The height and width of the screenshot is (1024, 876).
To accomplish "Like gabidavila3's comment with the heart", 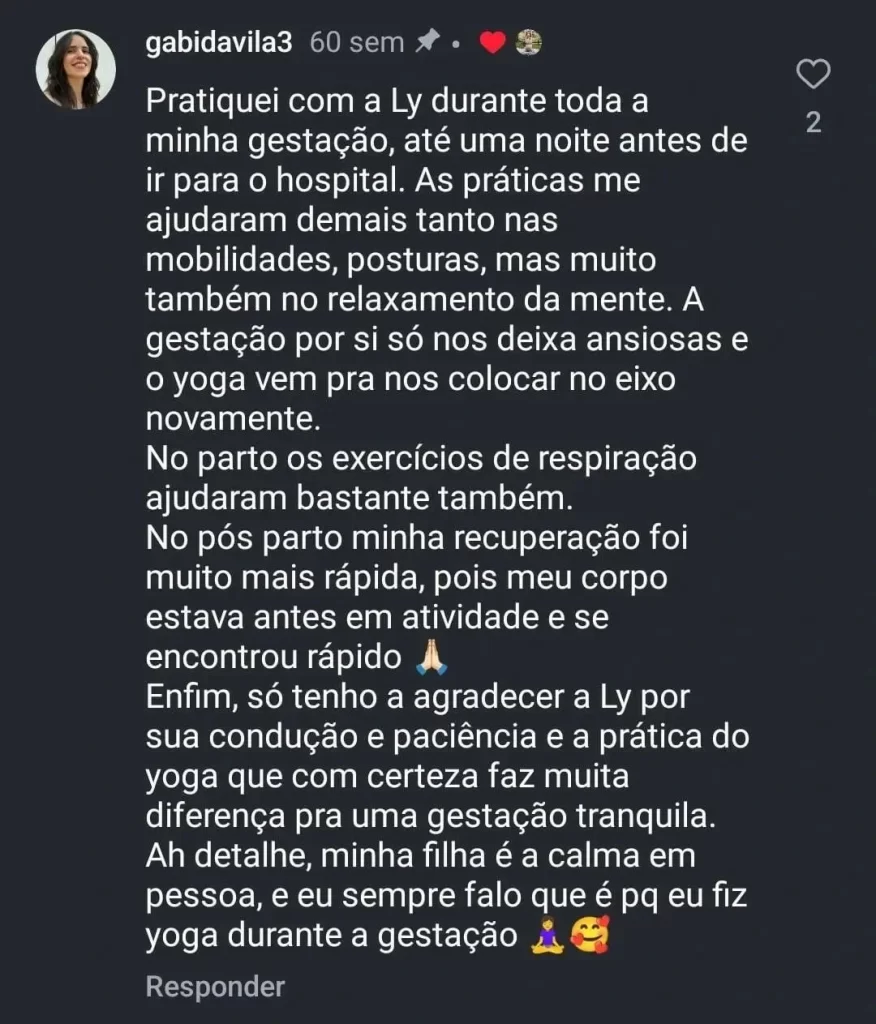I will (x=813, y=74).
